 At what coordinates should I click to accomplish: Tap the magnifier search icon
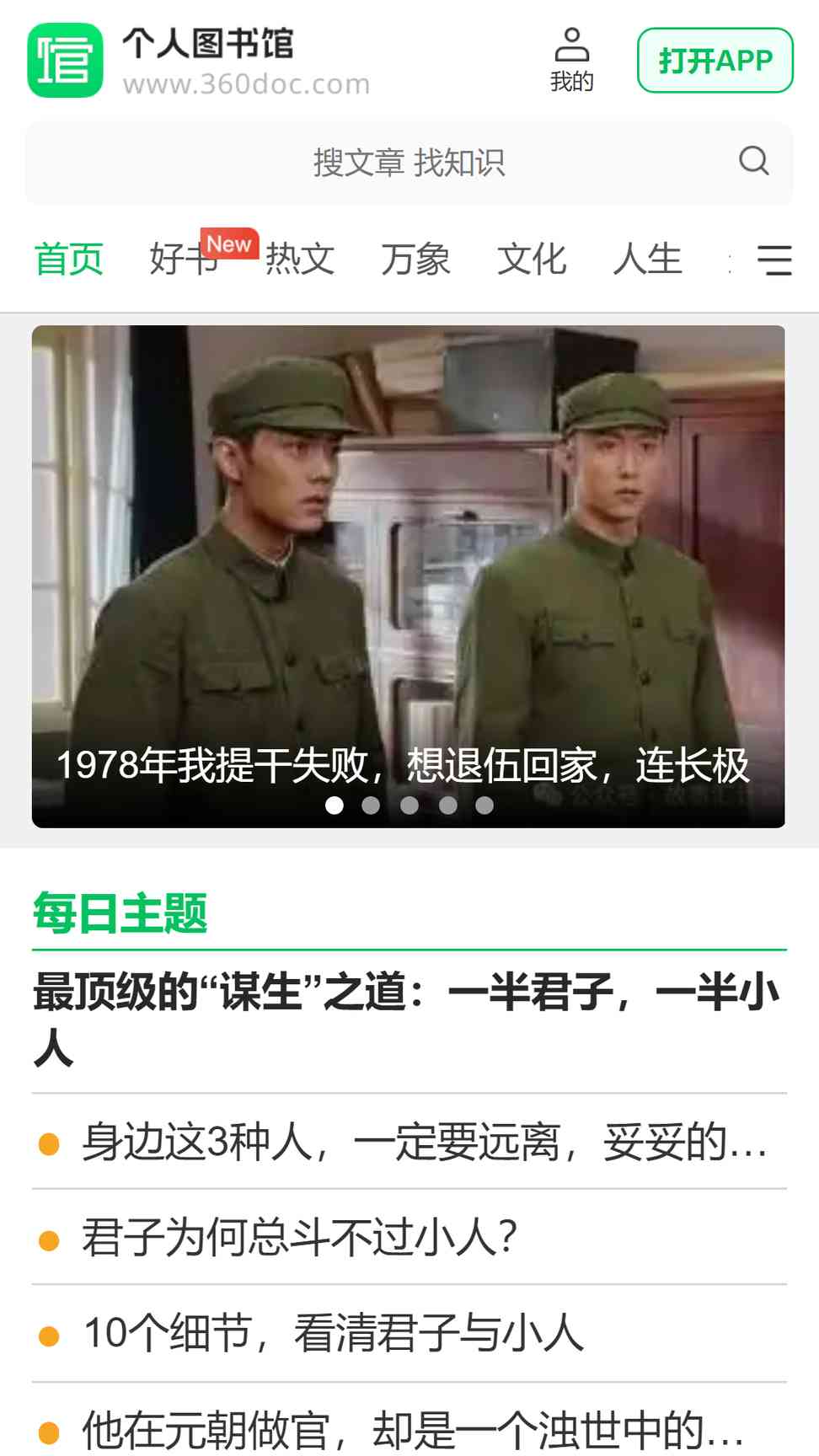(753, 160)
